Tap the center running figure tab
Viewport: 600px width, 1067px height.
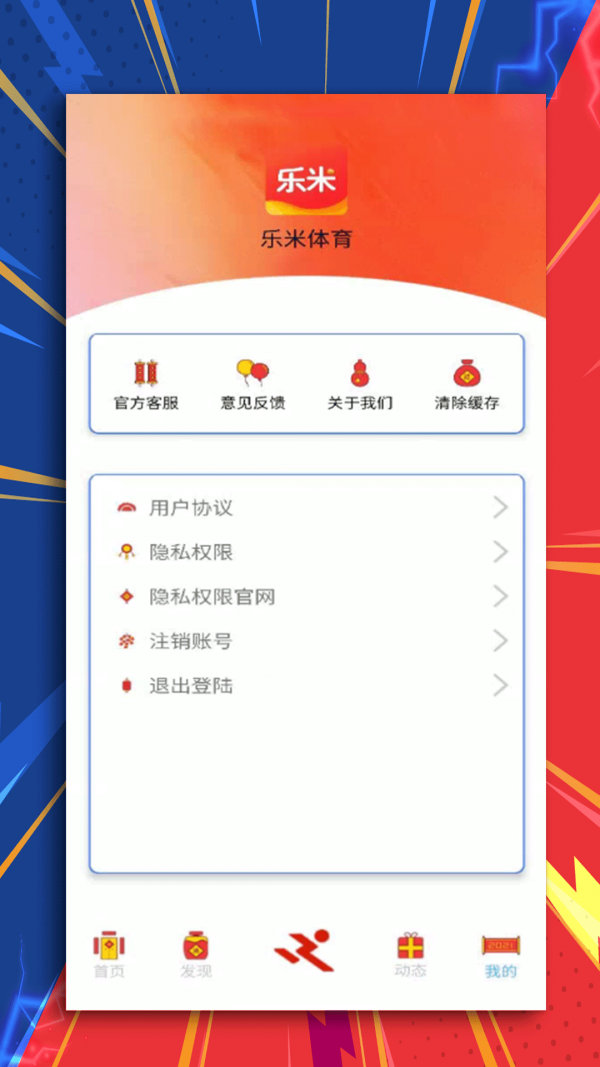coord(302,951)
